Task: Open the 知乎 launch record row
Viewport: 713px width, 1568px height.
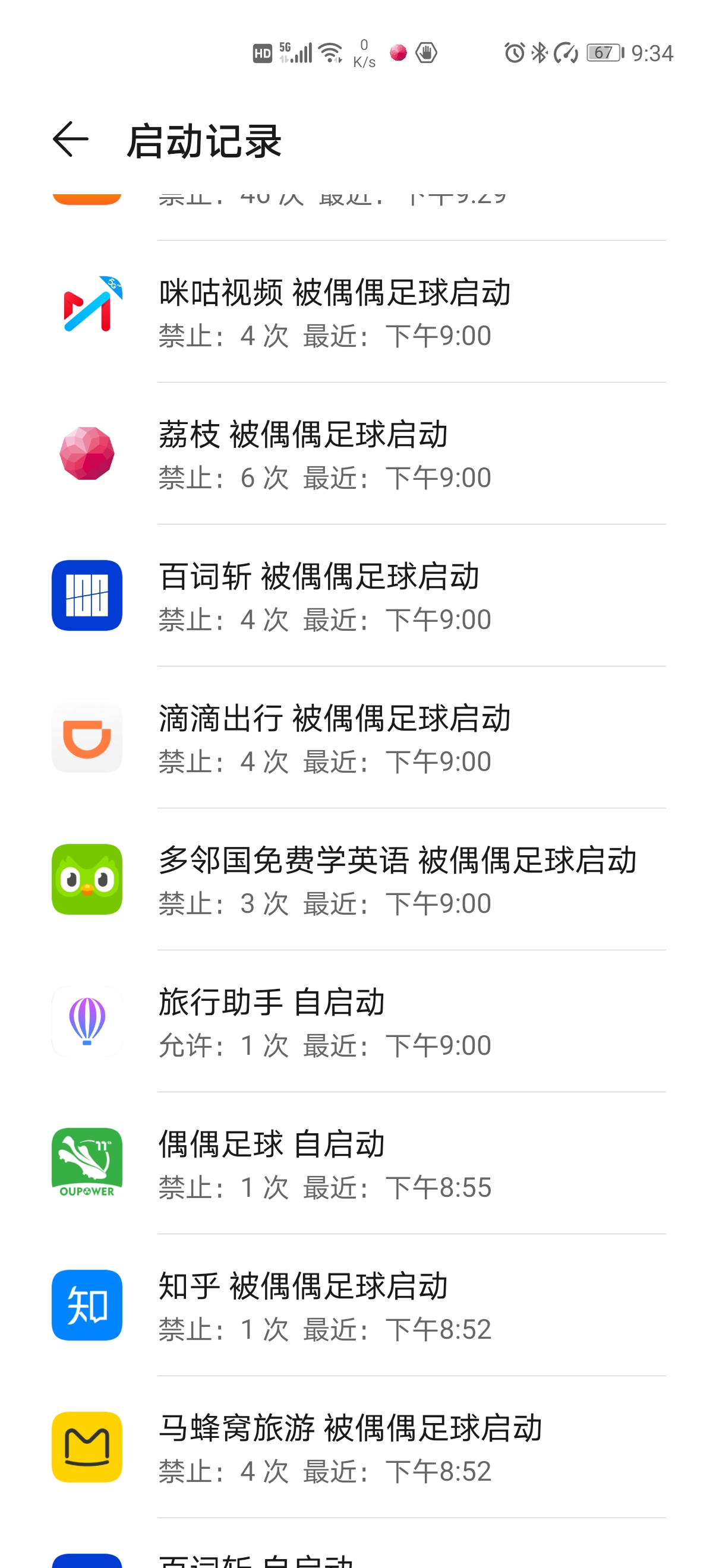Action: click(x=356, y=1304)
